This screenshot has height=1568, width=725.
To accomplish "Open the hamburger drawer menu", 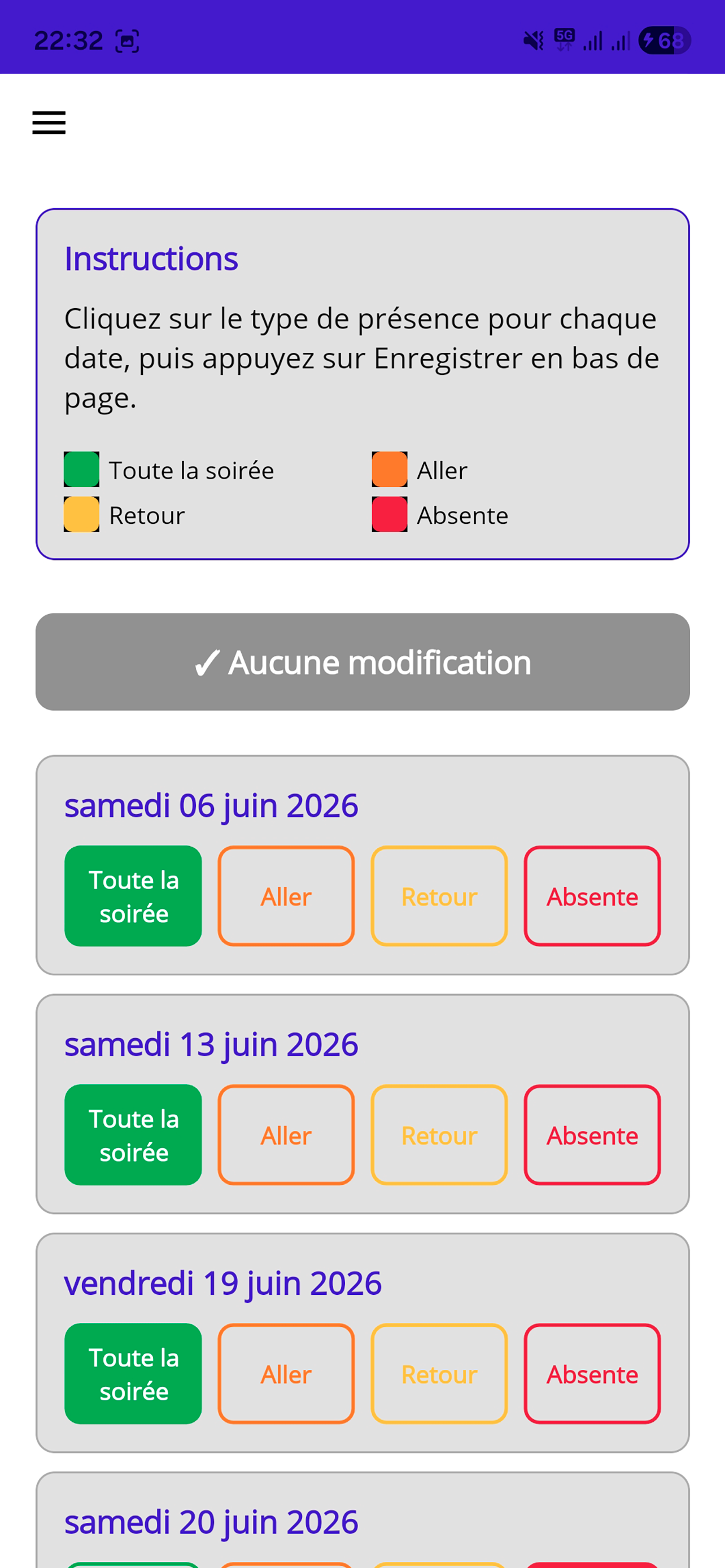I will 49,122.
